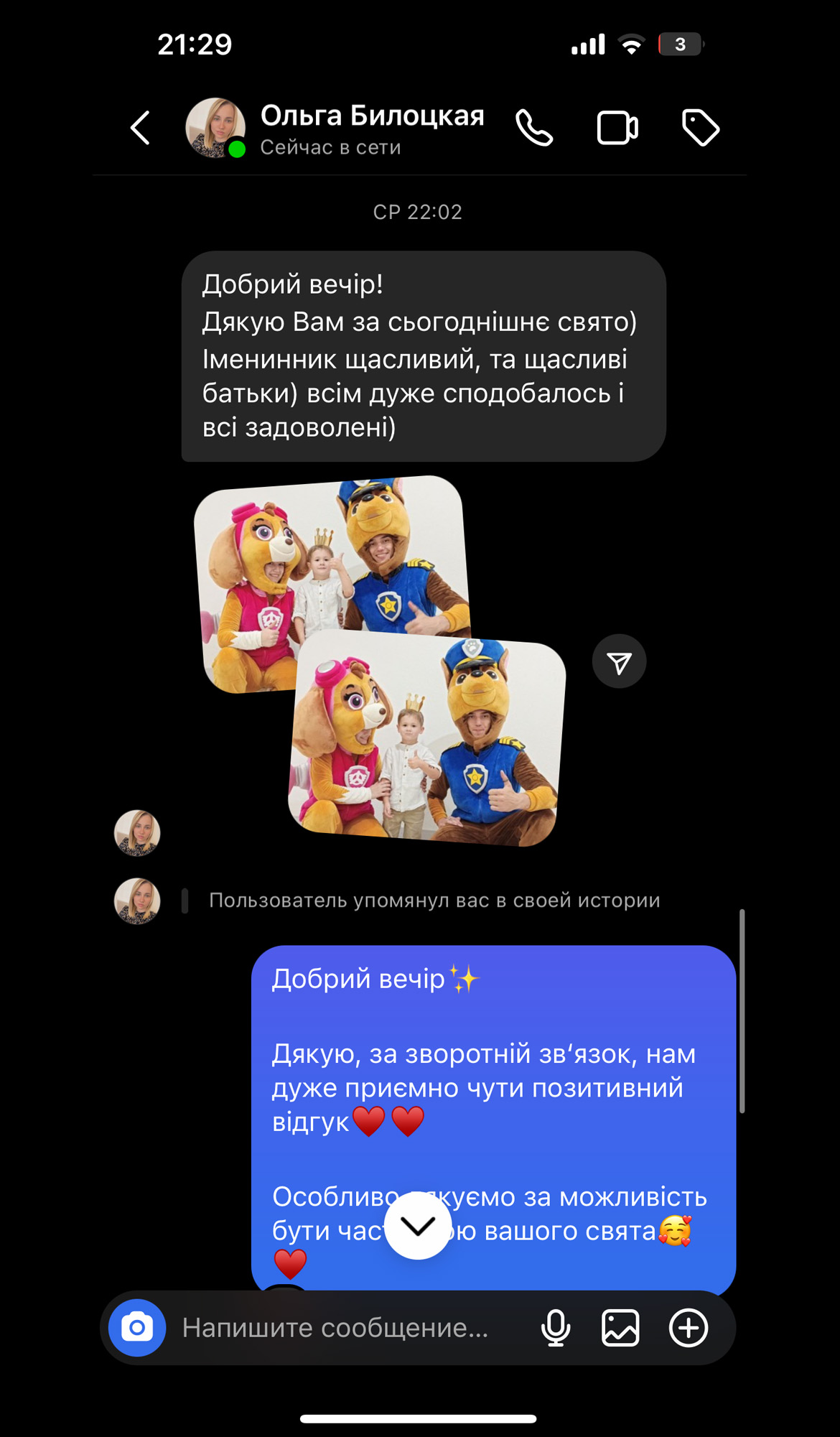
Task: Go back to the chat list
Action: (141, 128)
